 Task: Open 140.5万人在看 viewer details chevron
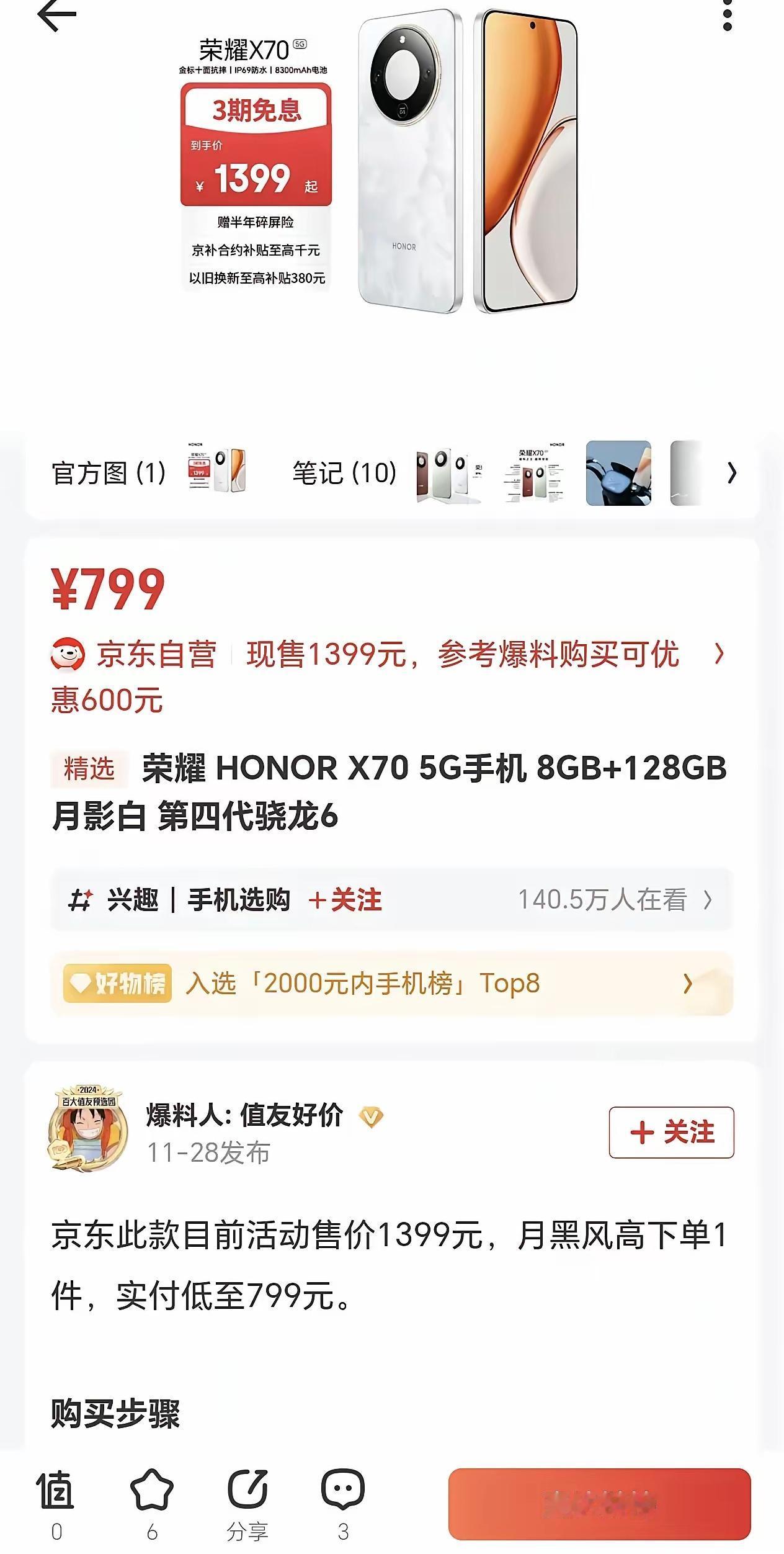(711, 899)
